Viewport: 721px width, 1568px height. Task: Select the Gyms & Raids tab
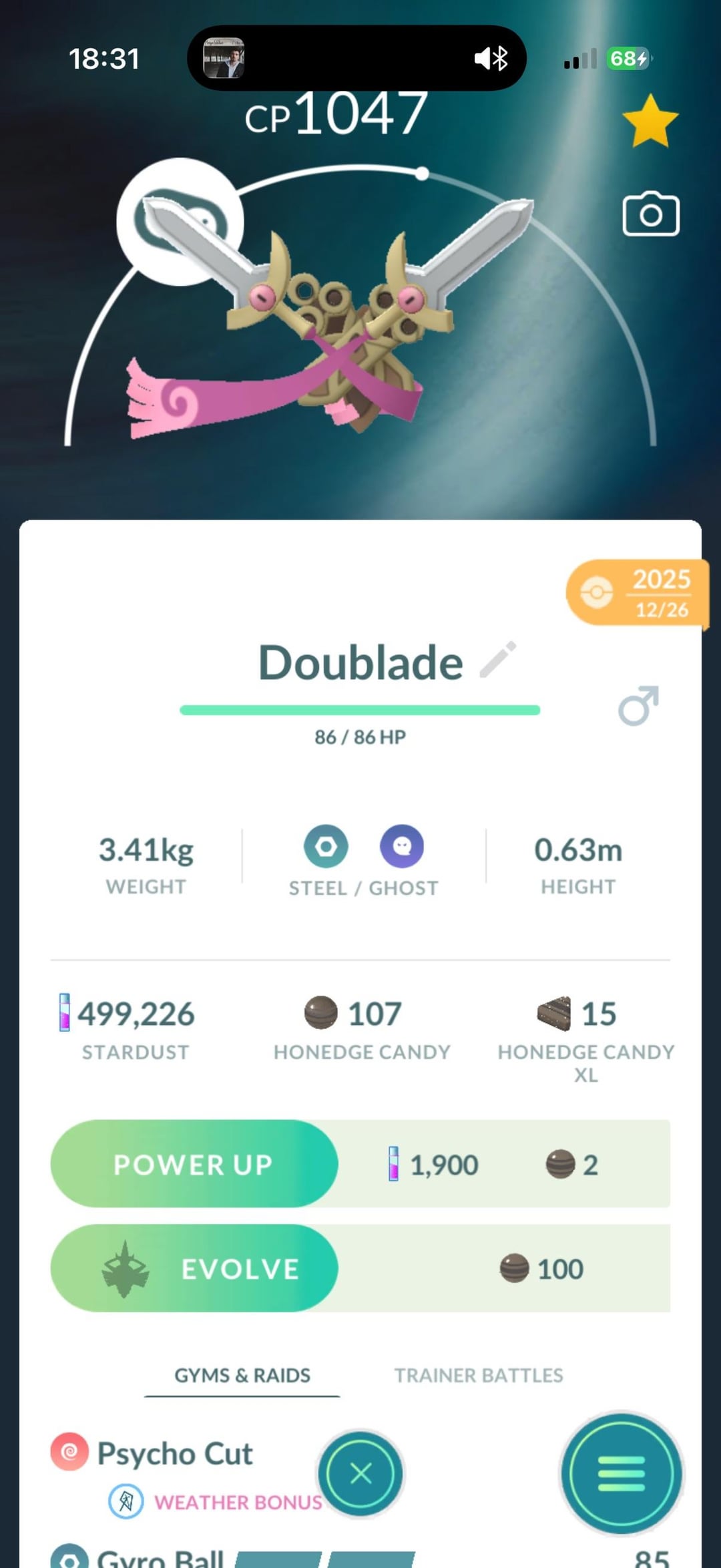(x=242, y=1375)
